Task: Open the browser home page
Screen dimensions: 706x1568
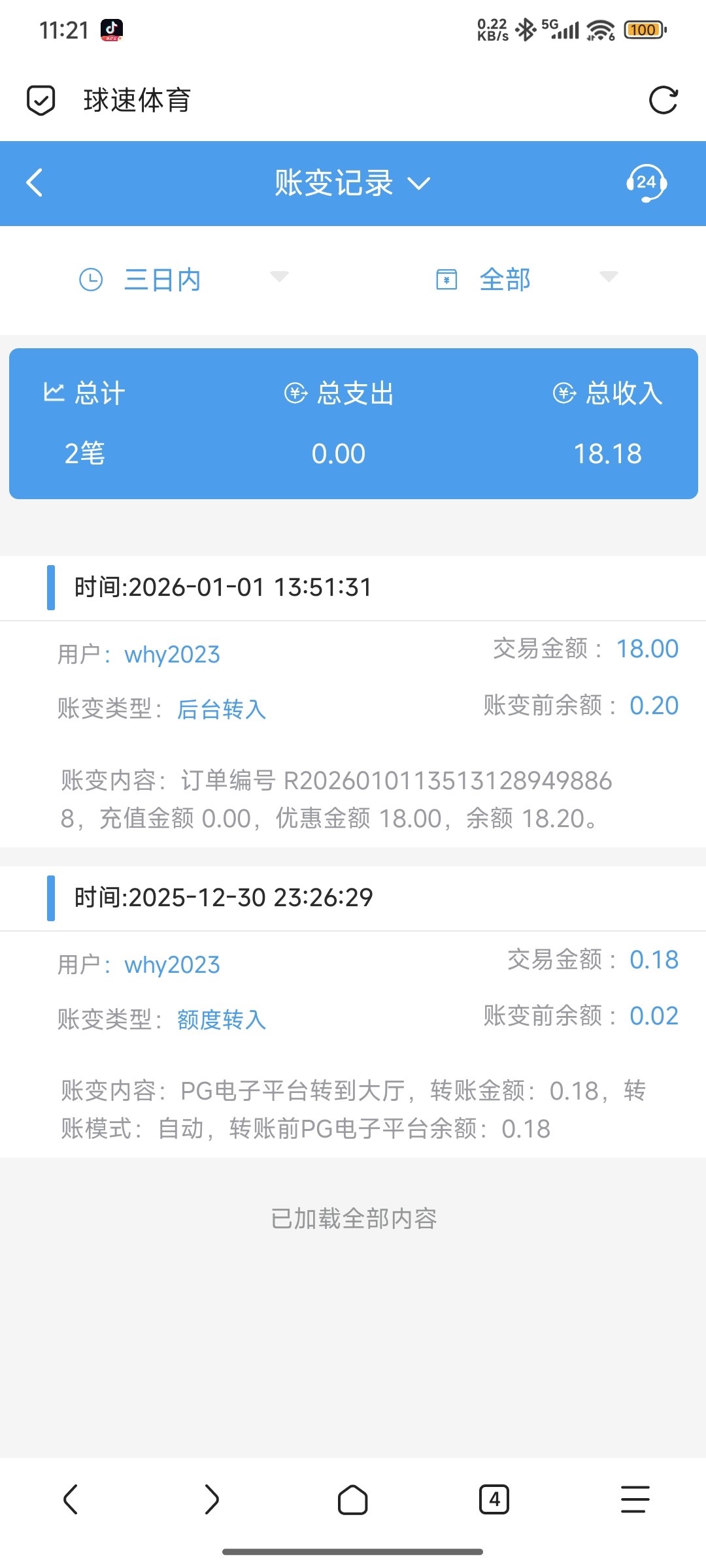Action: [352, 1499]
